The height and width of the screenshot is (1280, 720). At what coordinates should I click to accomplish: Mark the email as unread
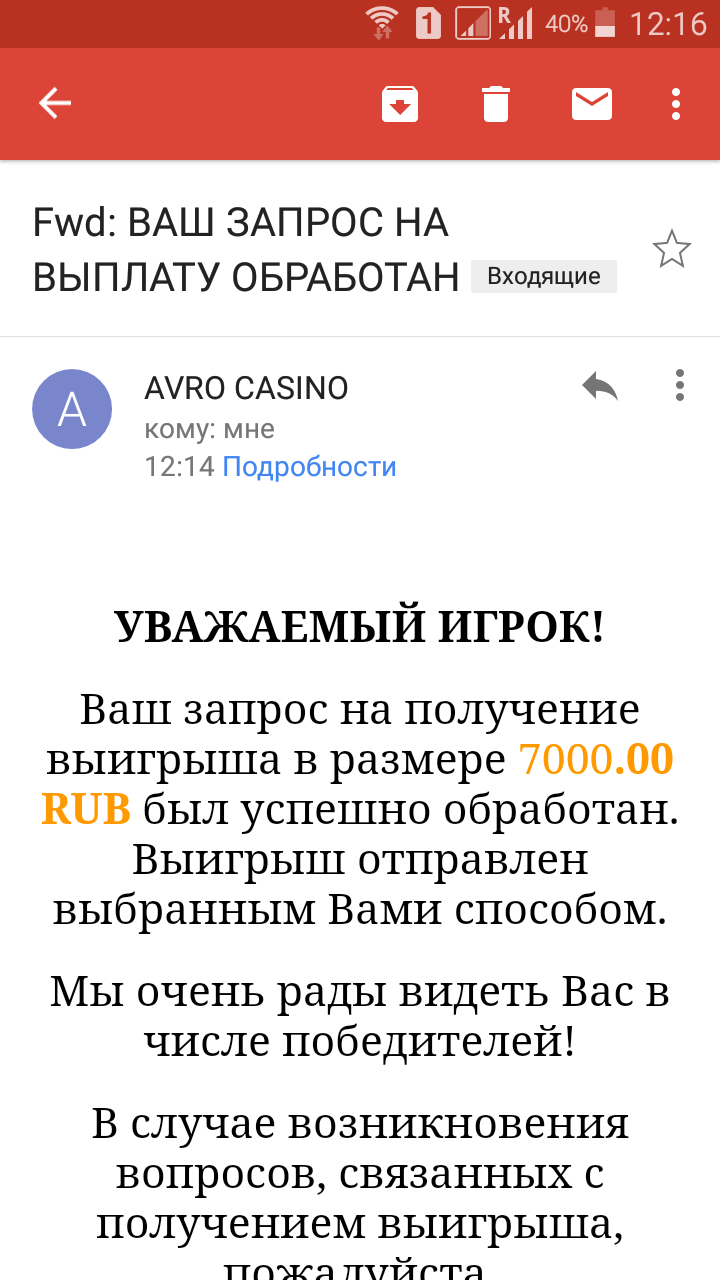tap(591, 103)
